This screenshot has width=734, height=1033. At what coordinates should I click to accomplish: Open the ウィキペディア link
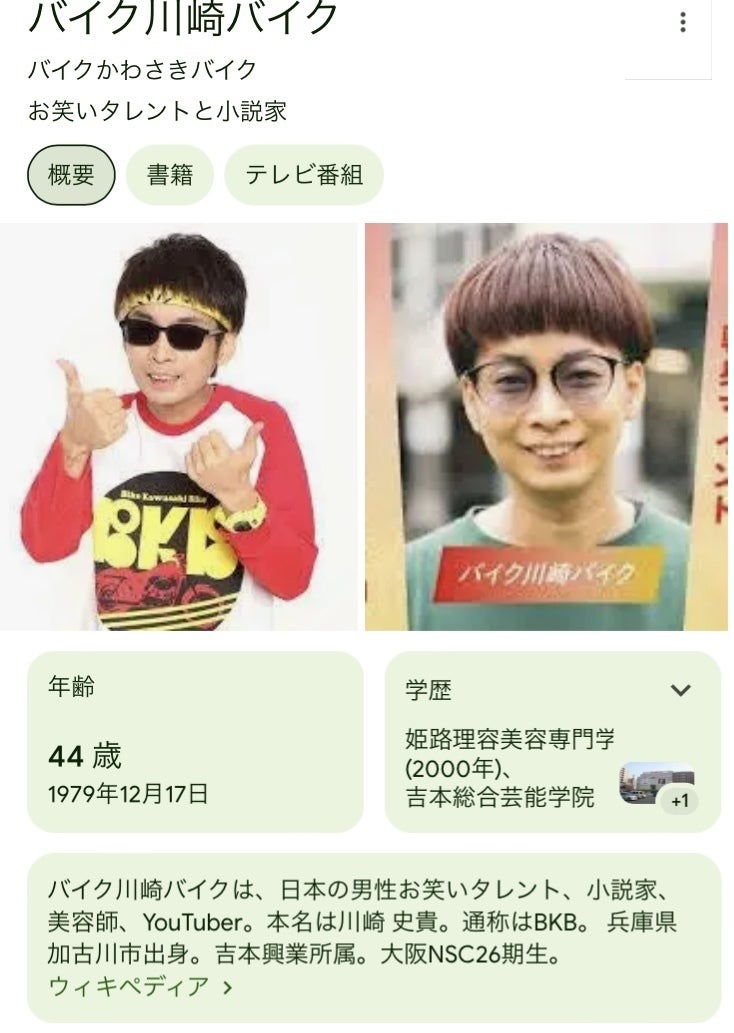click(141, 987)
